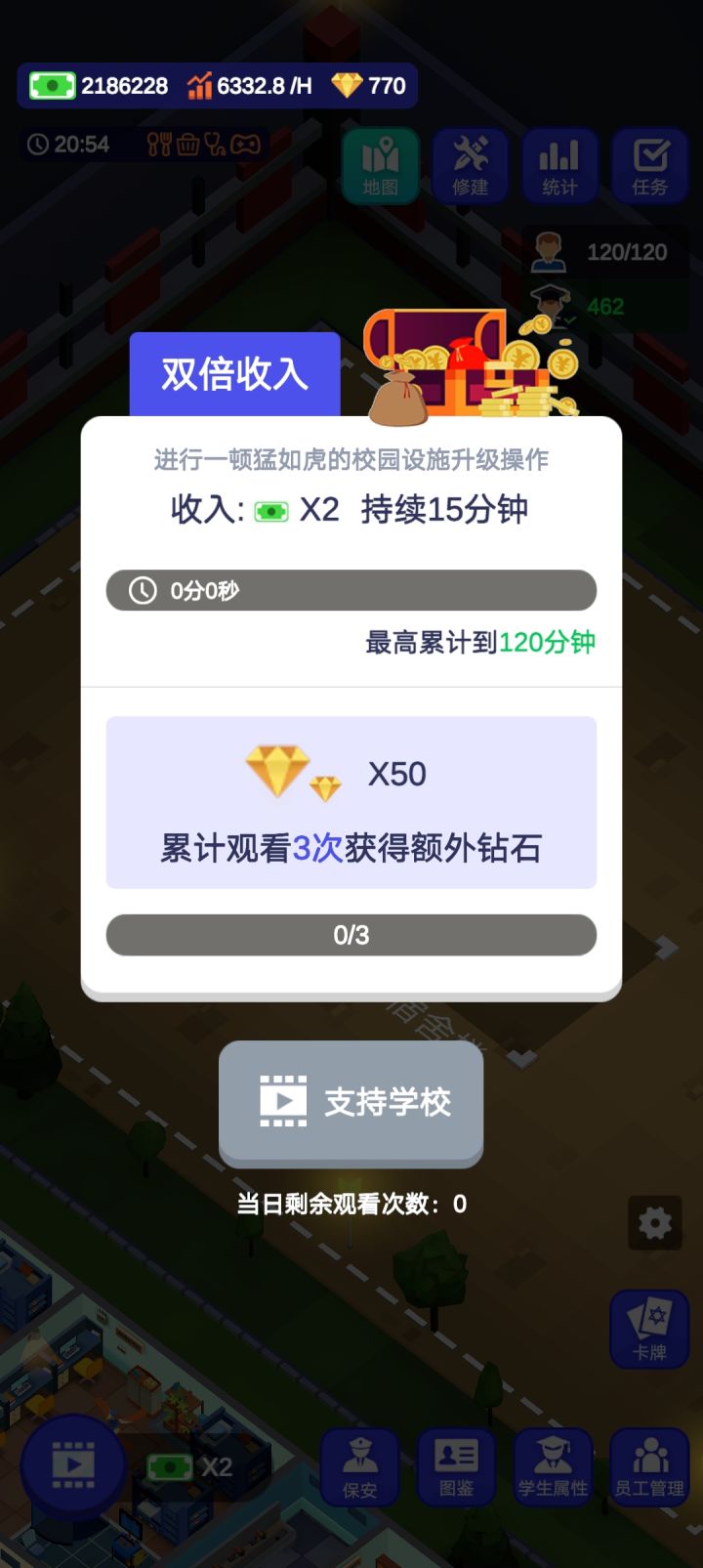
Task: Open the 图鉴 encyclopedia
Action: pyautogui.click(x=456, y=1465)
